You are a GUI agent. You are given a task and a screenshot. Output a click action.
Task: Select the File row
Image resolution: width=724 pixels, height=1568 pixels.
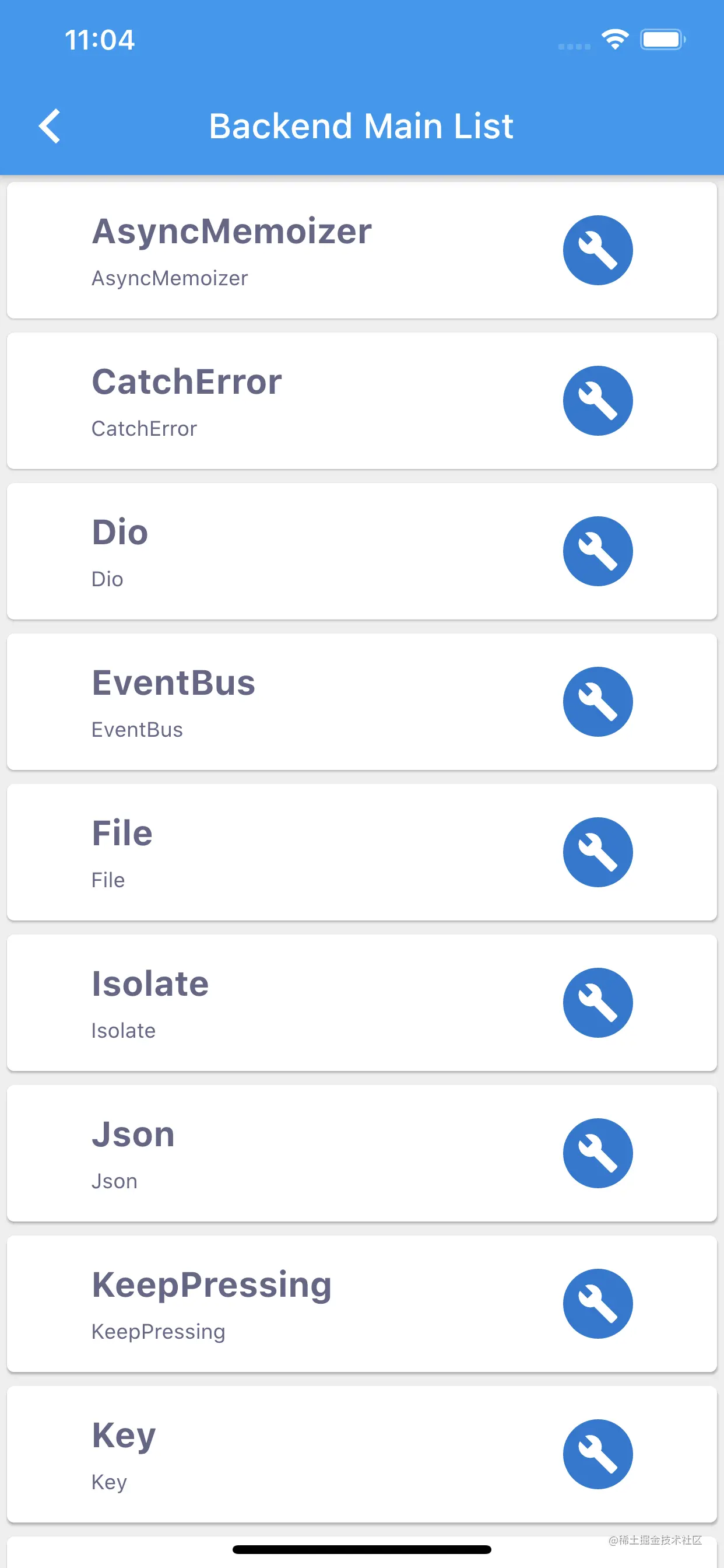pos(182,852)
